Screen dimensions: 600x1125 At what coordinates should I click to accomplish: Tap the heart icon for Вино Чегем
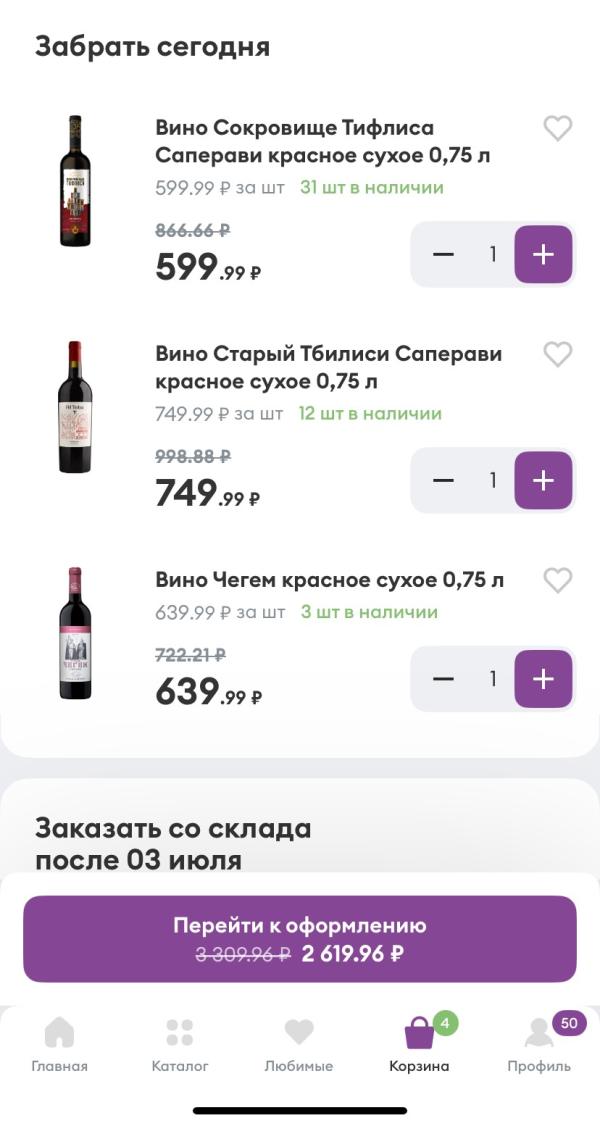(x=557, y=580)
